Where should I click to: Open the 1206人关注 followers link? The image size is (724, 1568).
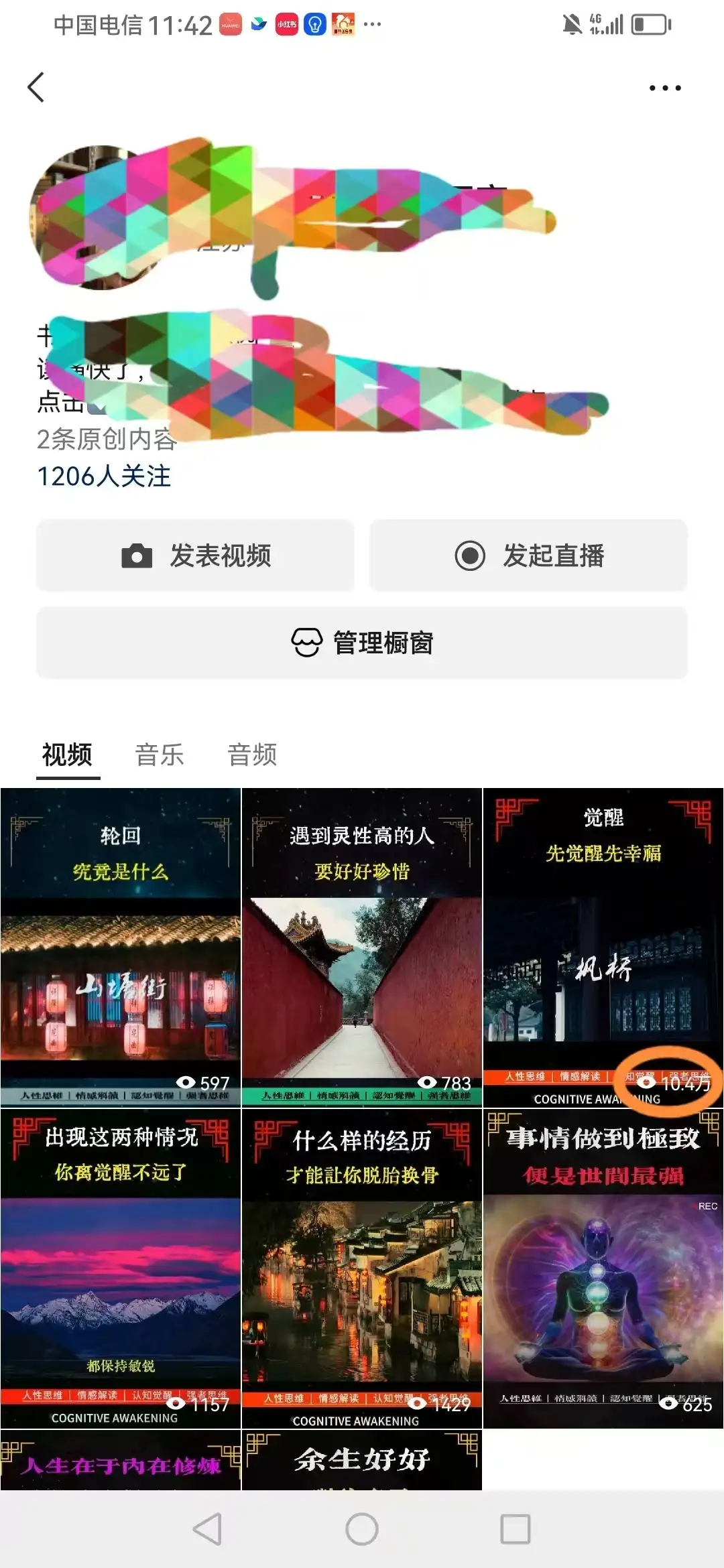(x=104, y=476)
